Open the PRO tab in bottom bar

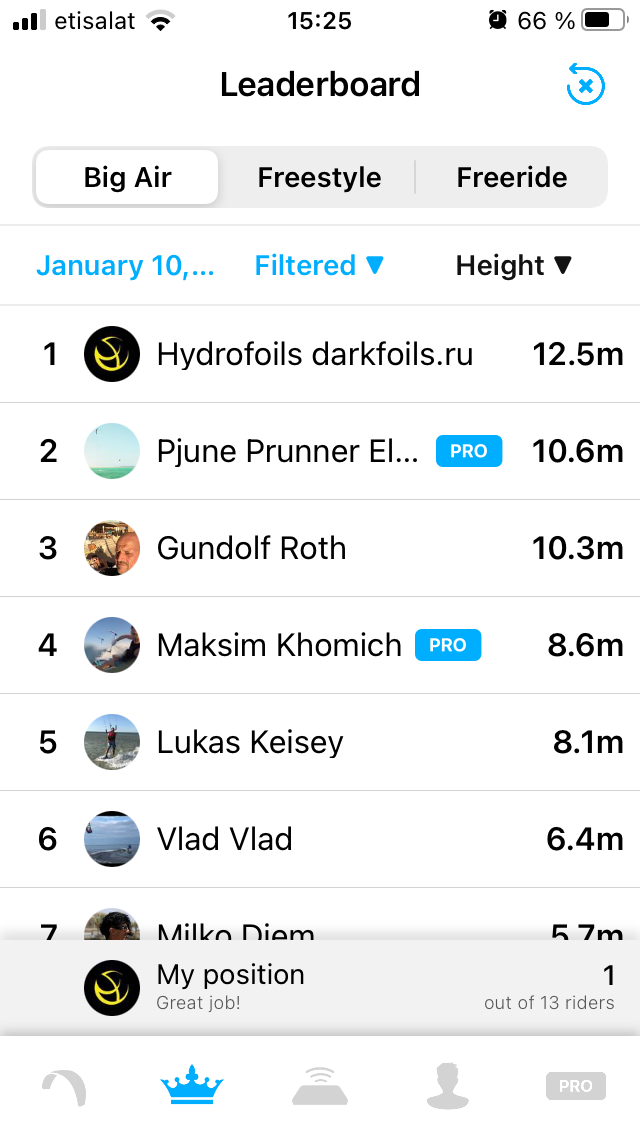pyautogui.click(x=576, y=1086)
